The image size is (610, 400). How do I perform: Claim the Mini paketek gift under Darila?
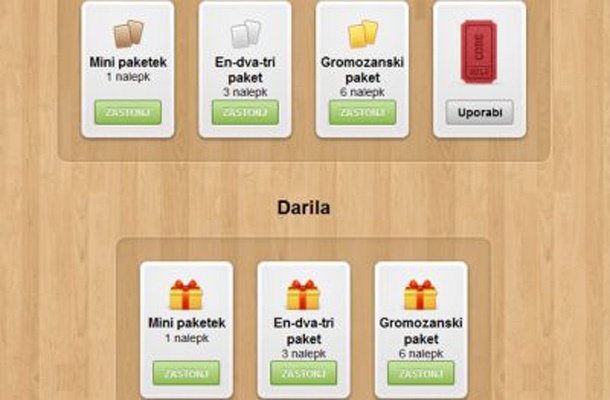point(186,373)
